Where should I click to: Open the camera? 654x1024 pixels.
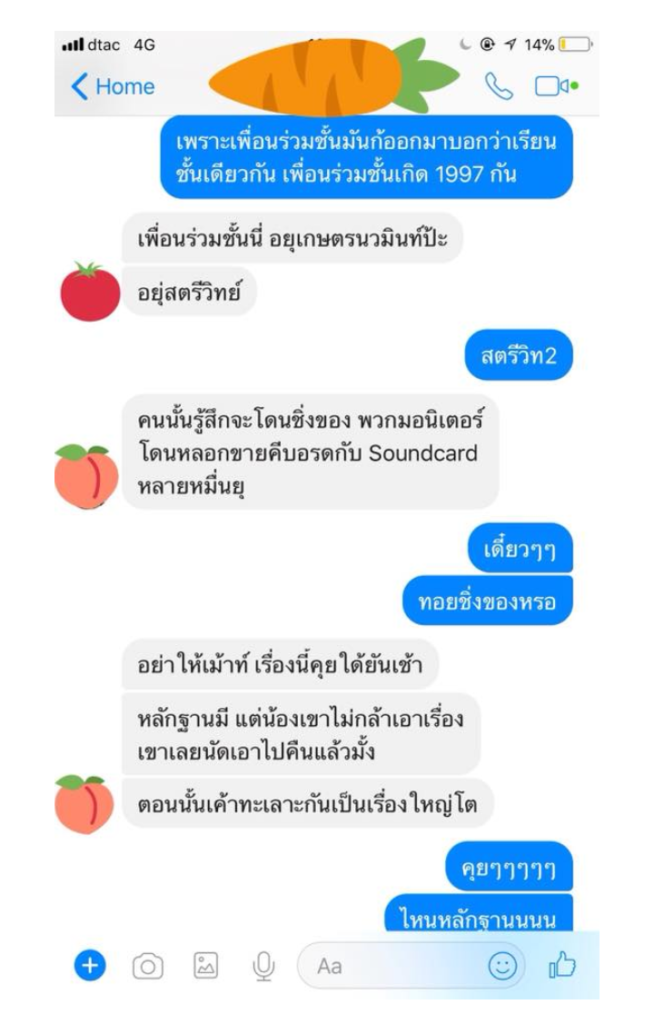[148, 966]
